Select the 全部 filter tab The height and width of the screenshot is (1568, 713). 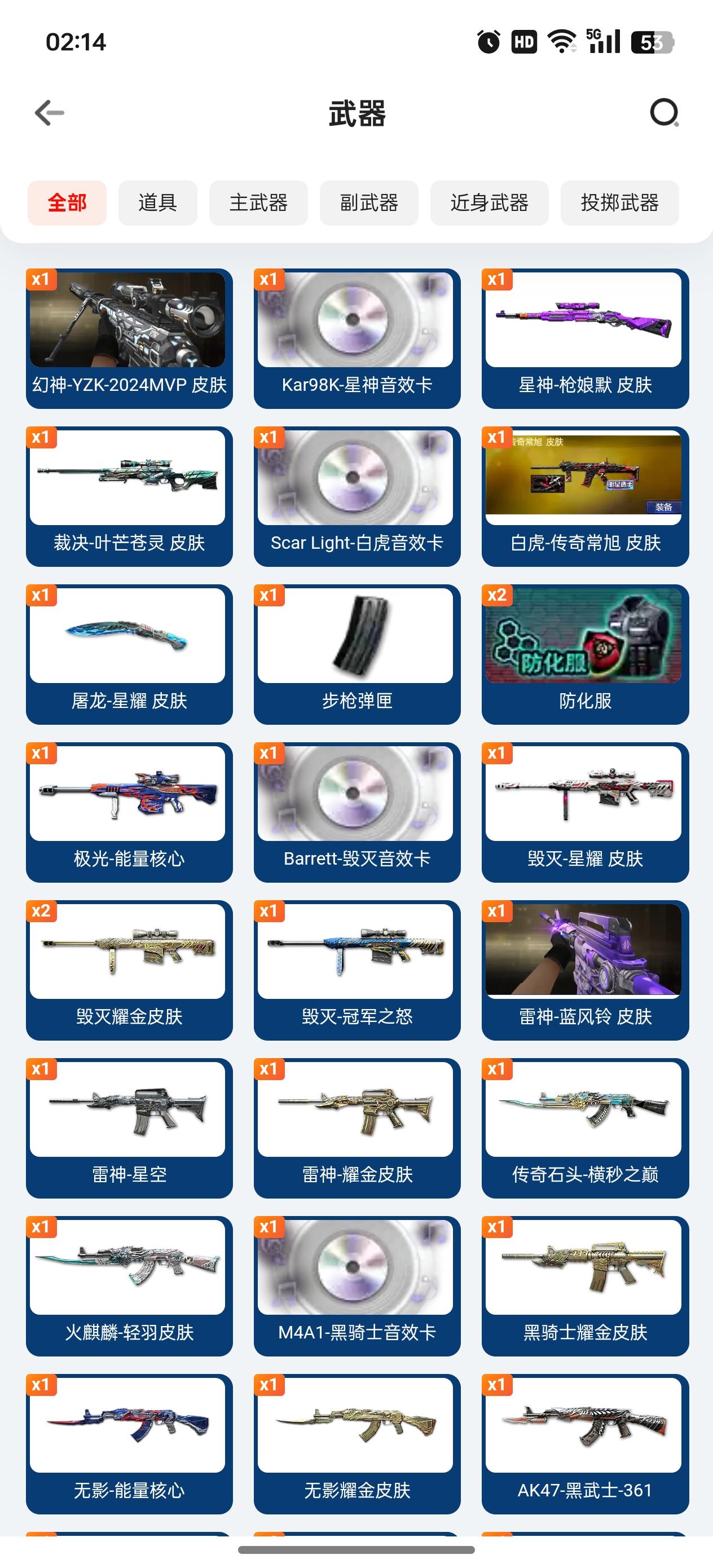pyautogui.click(x=67, y=202)
